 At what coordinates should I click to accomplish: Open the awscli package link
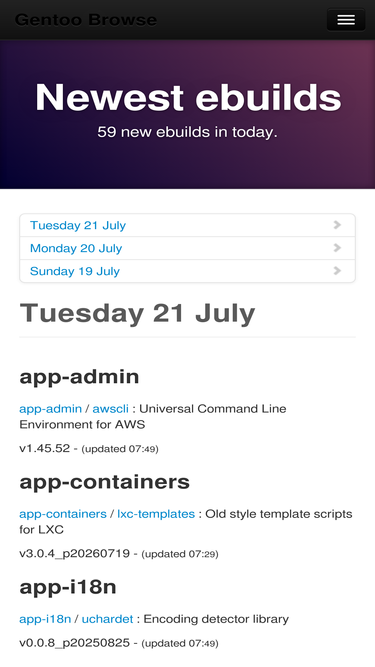coord(111,409)
